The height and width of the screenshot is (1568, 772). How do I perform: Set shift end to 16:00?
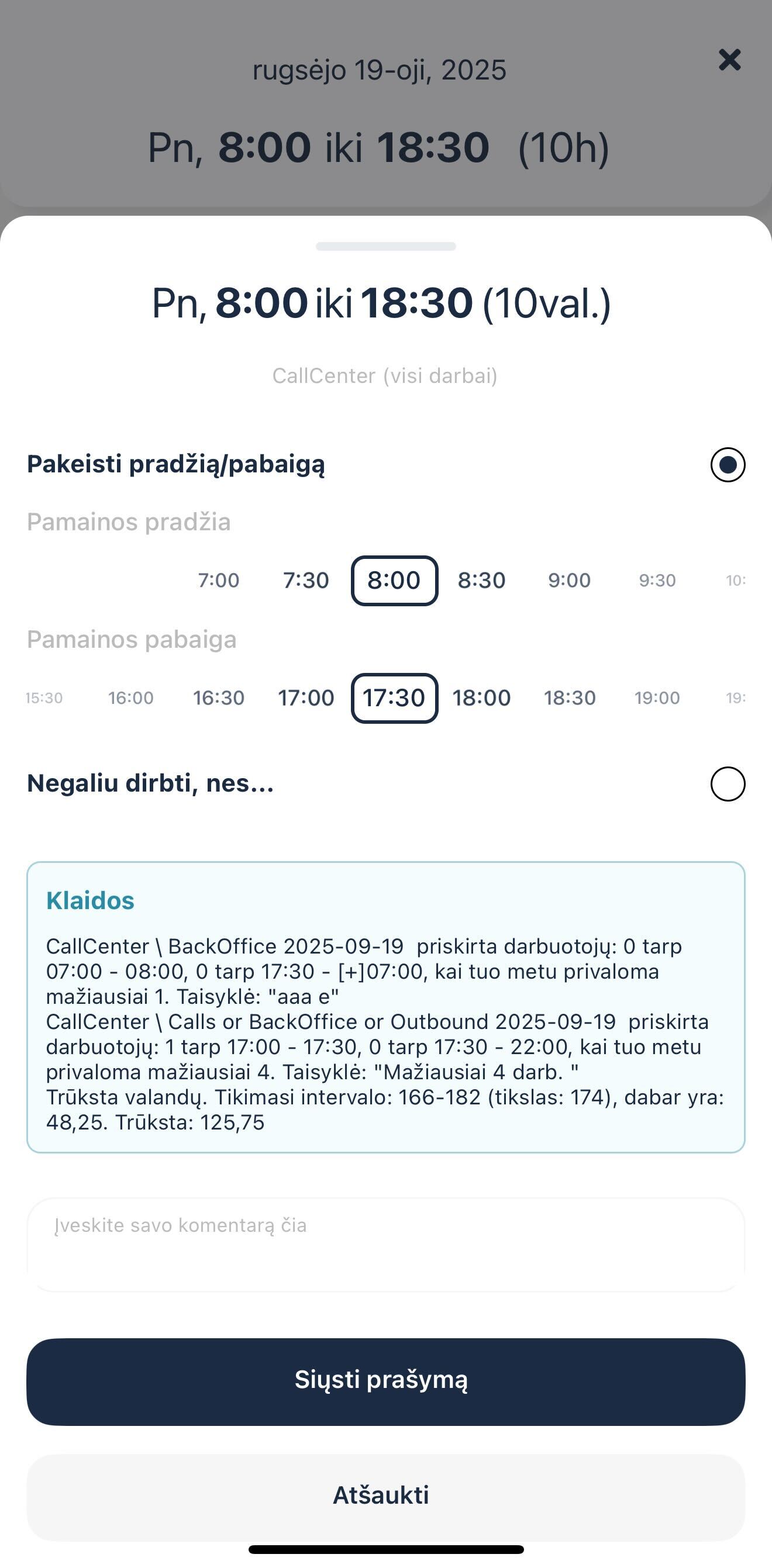[131, 697]
